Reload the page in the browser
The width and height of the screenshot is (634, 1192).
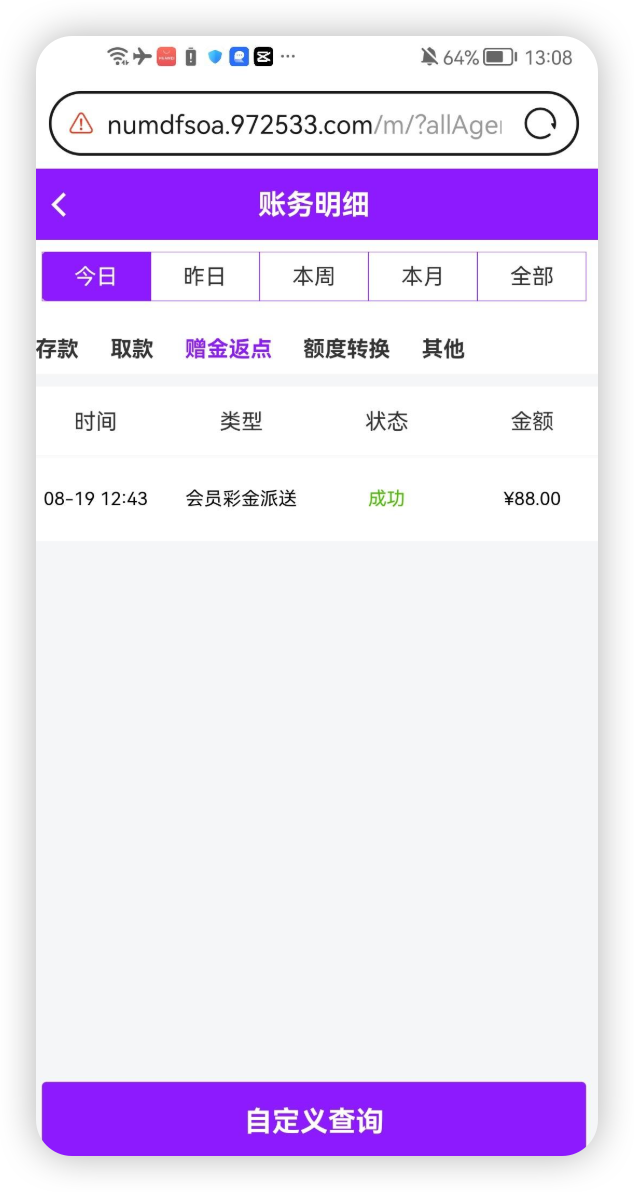click(x=540, y=124)
